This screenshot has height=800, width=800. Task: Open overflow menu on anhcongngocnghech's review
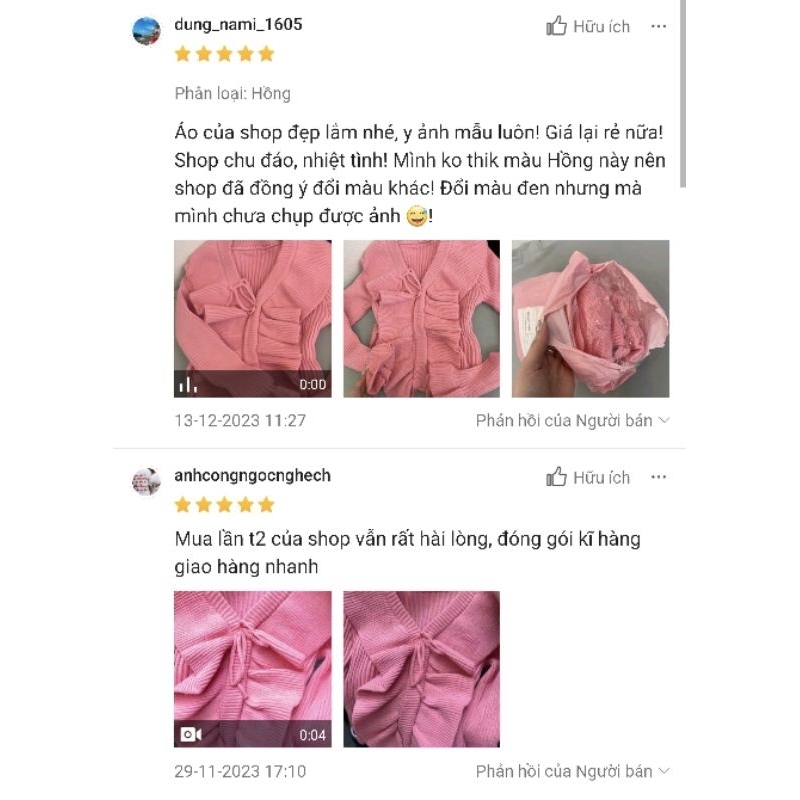658,478
